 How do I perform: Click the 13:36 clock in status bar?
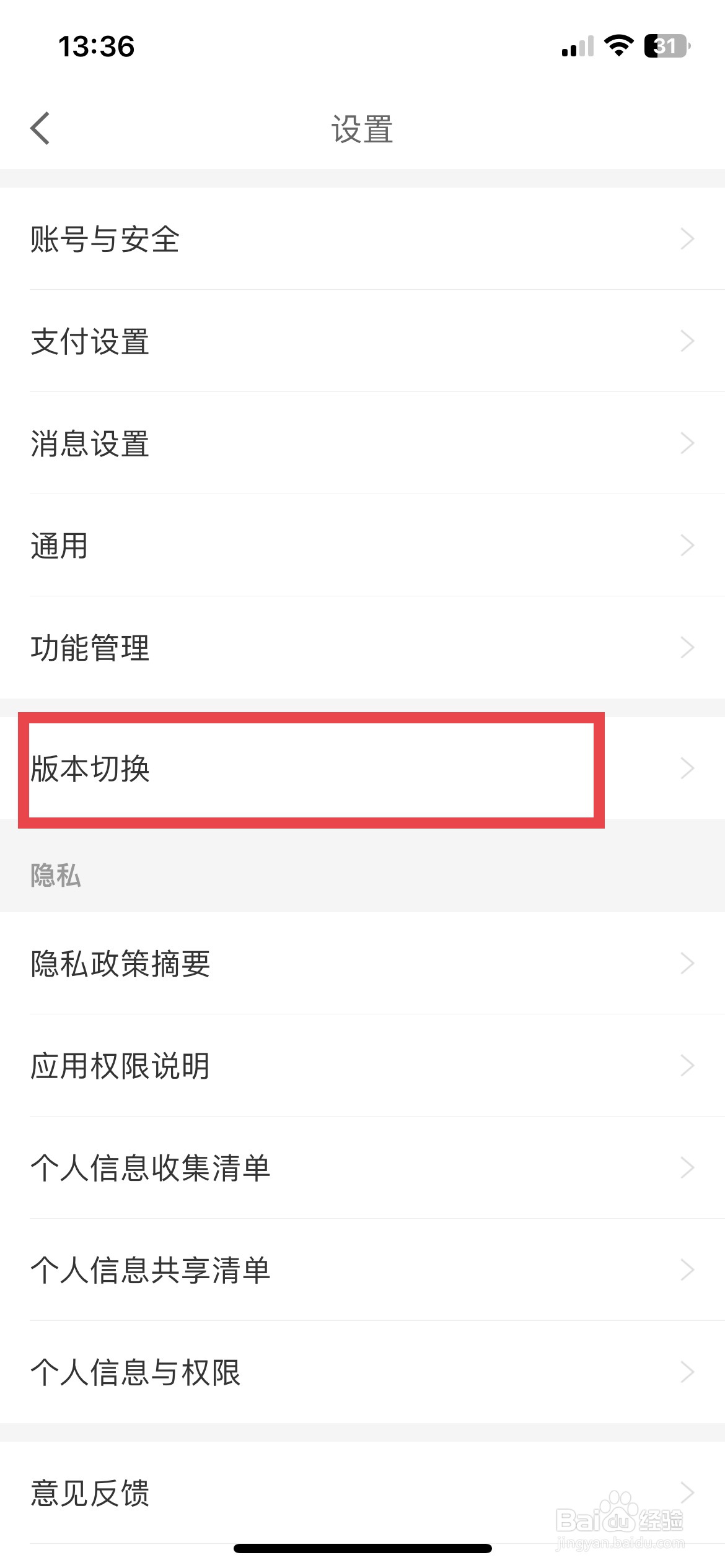pos(97,46)
